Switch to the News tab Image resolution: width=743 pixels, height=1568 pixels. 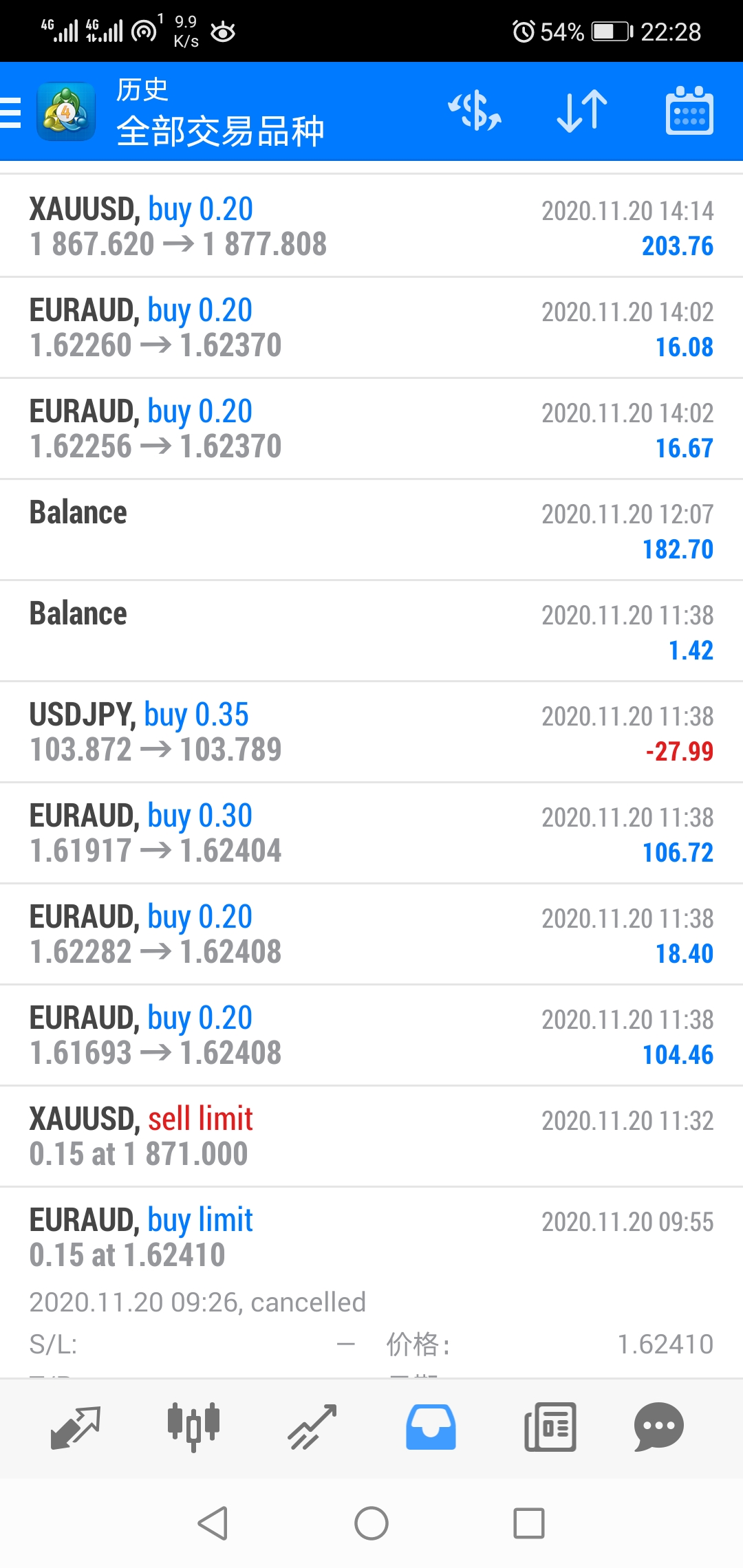coord(550,1428)
